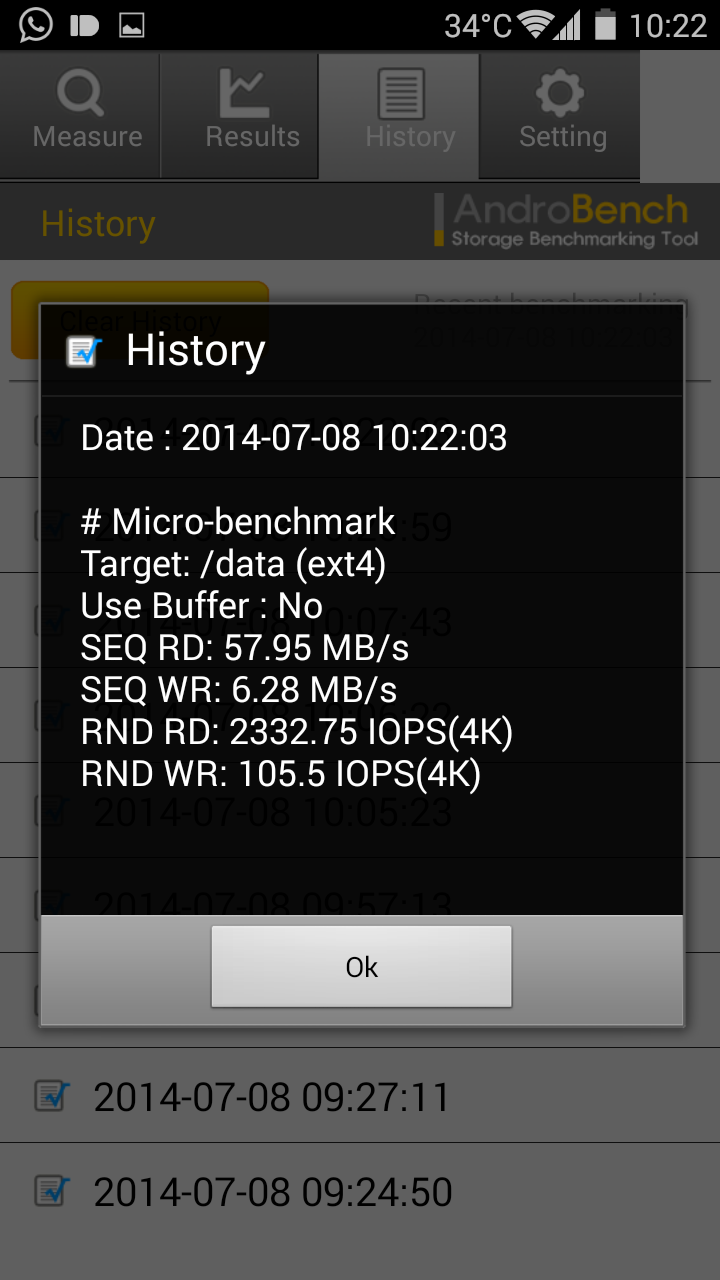This screenshot has width=720, height=1280.
Task: Open the Results tab
Action: (240, 115)
